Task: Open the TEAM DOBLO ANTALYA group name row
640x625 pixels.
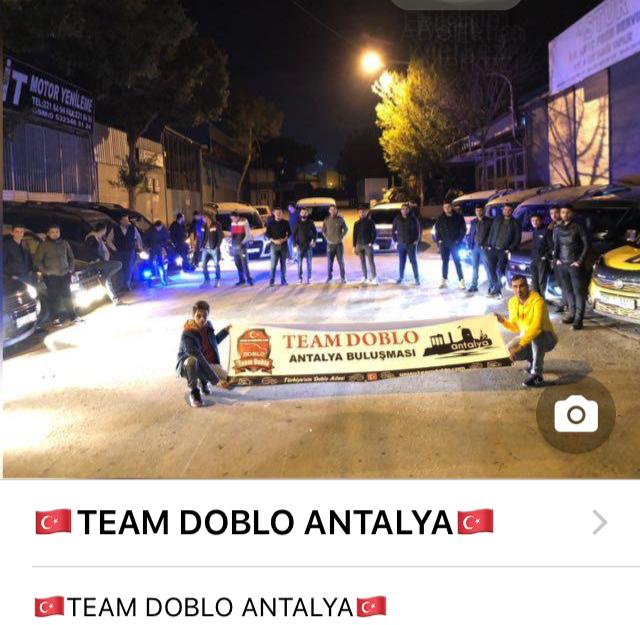Action: click(320, 522)
